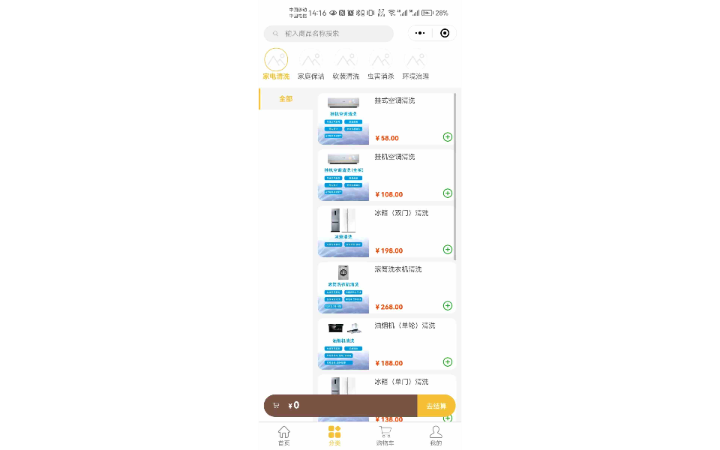Tap 去结算 to check out
720x450 pixels.
(436, 405)
